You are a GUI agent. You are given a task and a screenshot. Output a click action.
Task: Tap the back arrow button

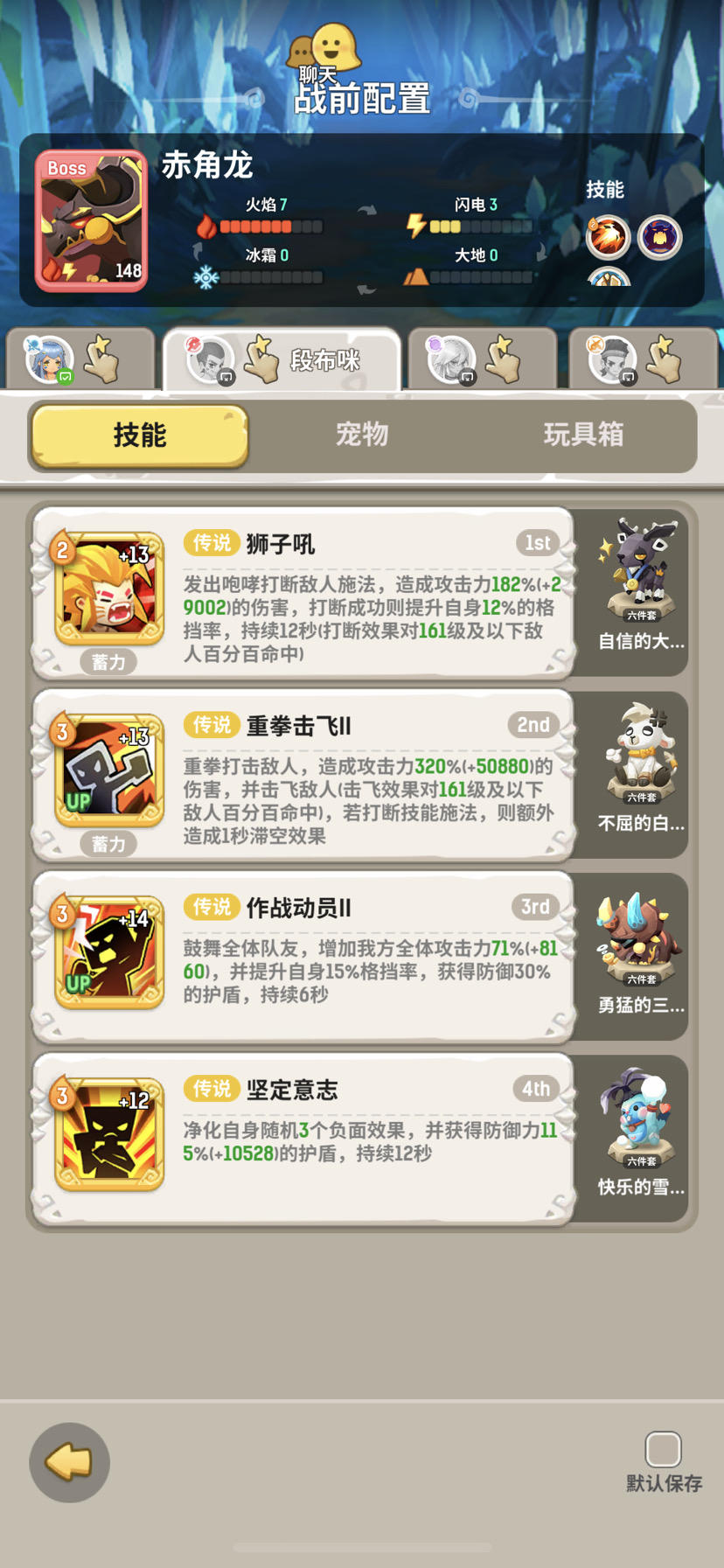coord(68,1461)
